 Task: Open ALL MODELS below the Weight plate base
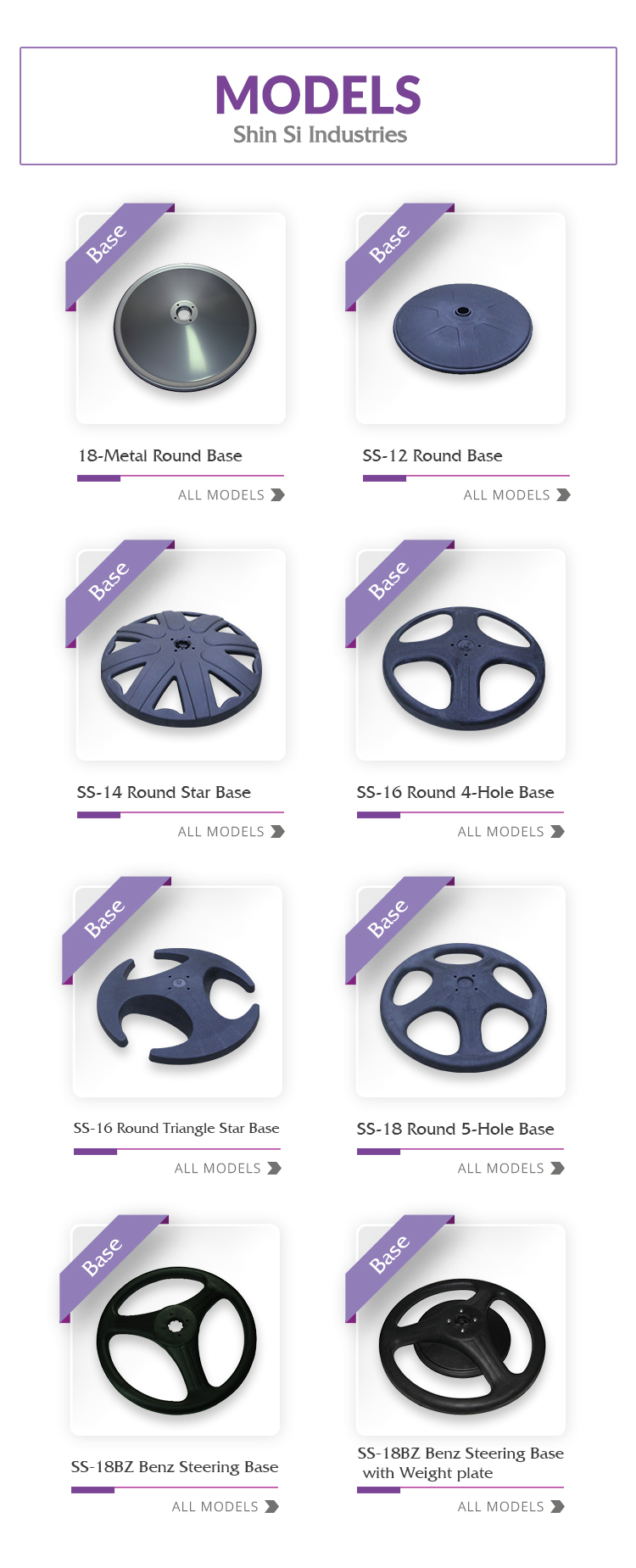(x=510, y=1507)
